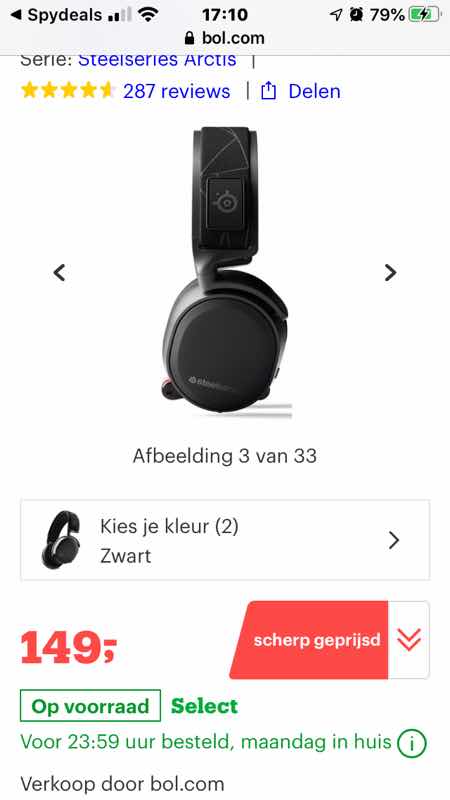
Task: Open the Select delivery service info
Action: 204,706
